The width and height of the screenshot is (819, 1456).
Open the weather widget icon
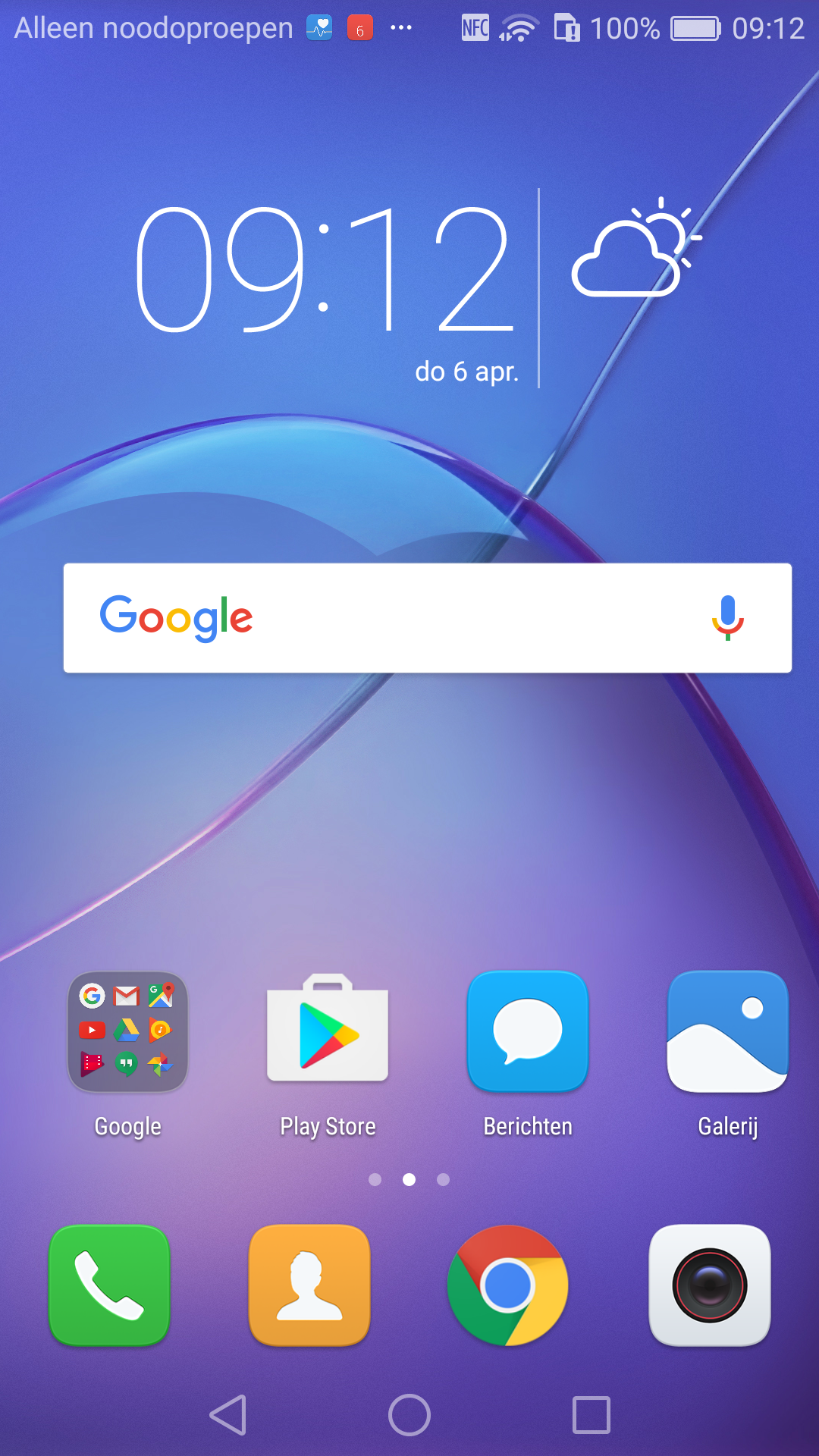(x=635, y=247)
